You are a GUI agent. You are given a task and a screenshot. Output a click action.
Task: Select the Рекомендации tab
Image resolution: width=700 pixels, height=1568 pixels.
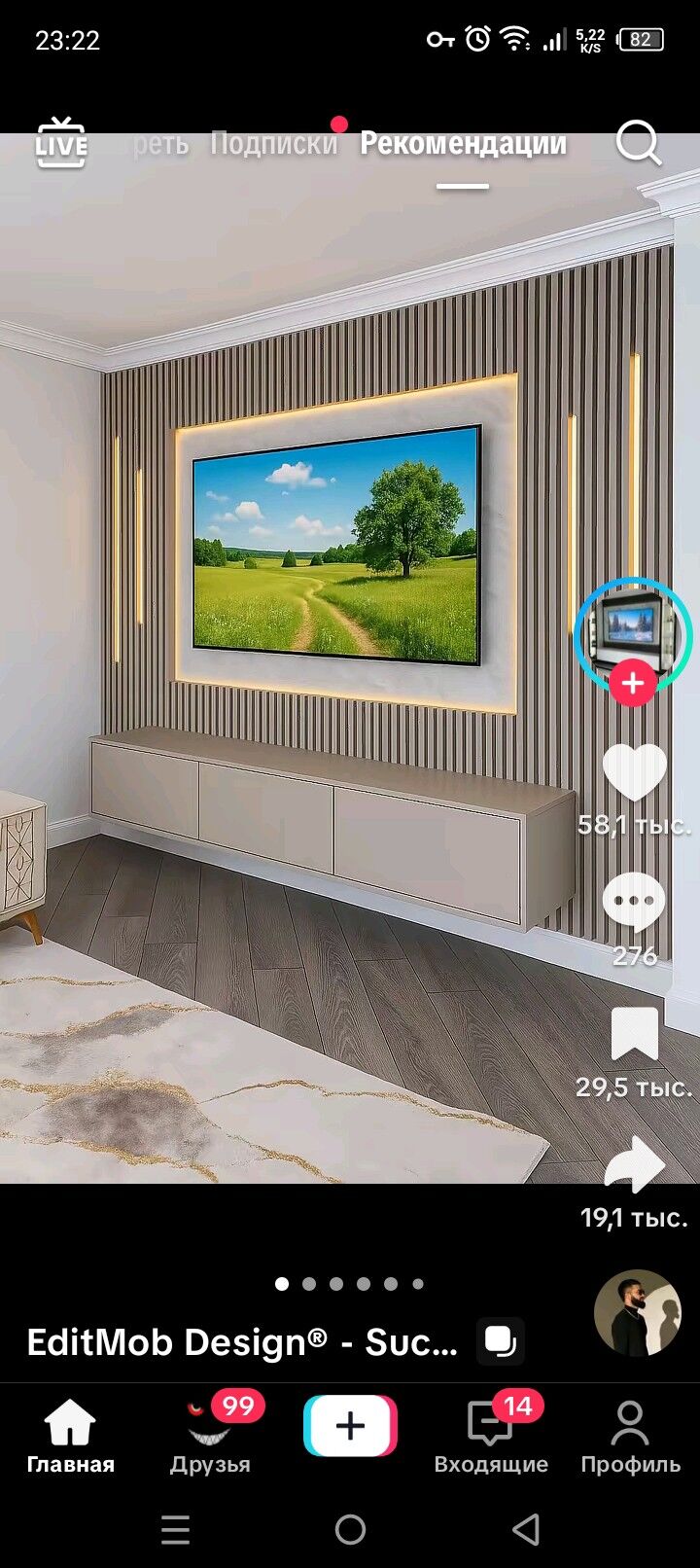click(x=463, y=144)
